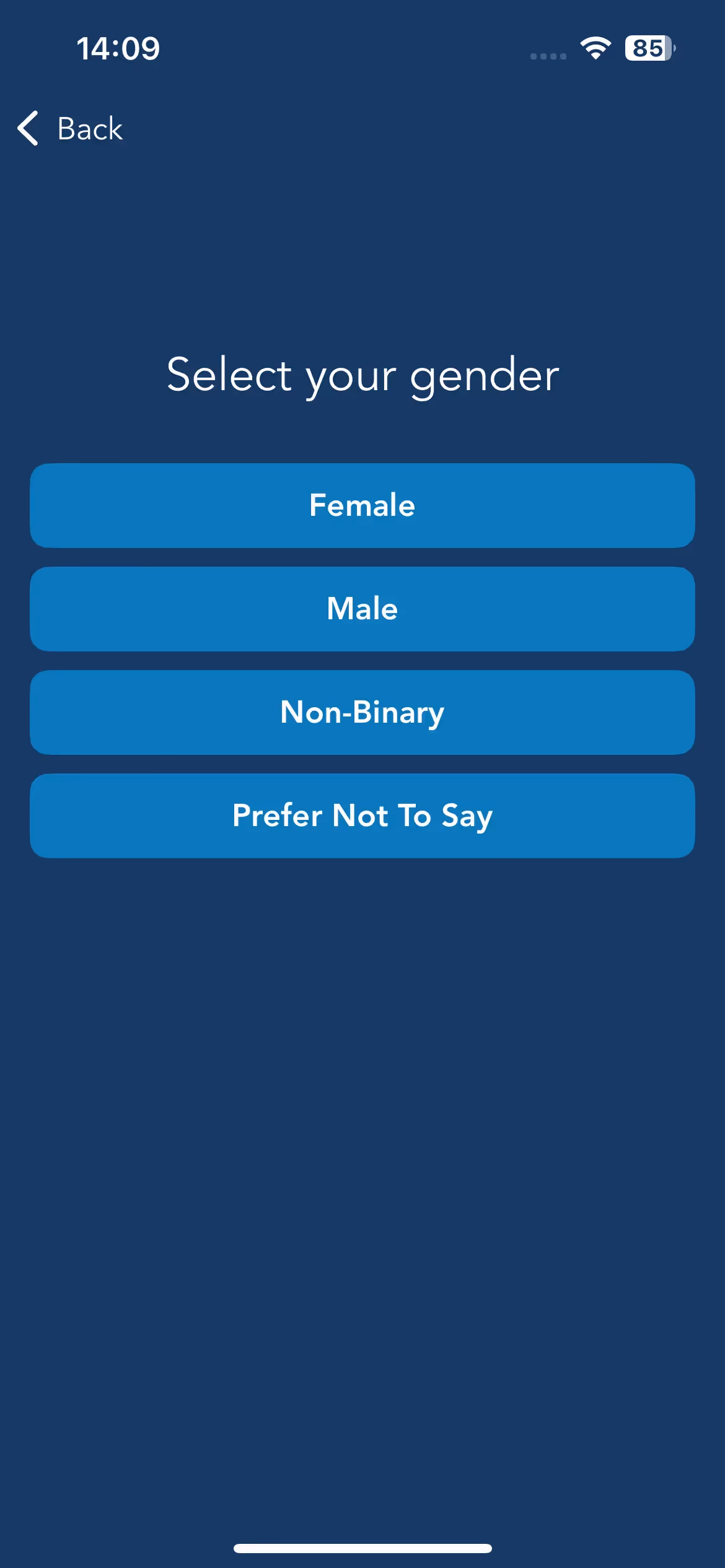Screen dimensions: 725x1568
Task: Go back to the previous screen
Action: tap(70, 129)
